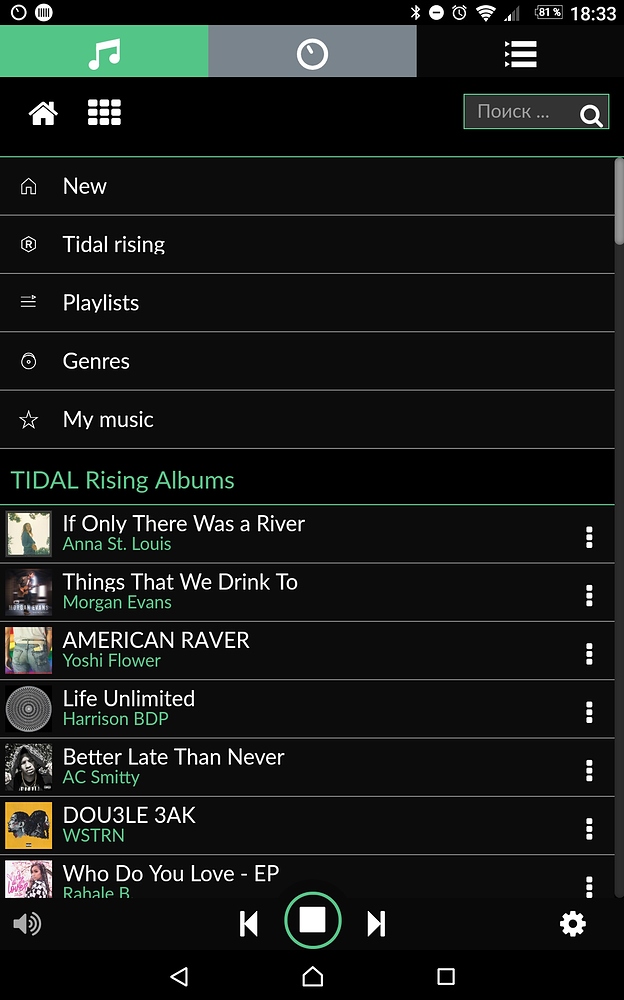Switch to the clock dial tab
The width and height of the screenshot is (624, 1000).
coord(312,52)
